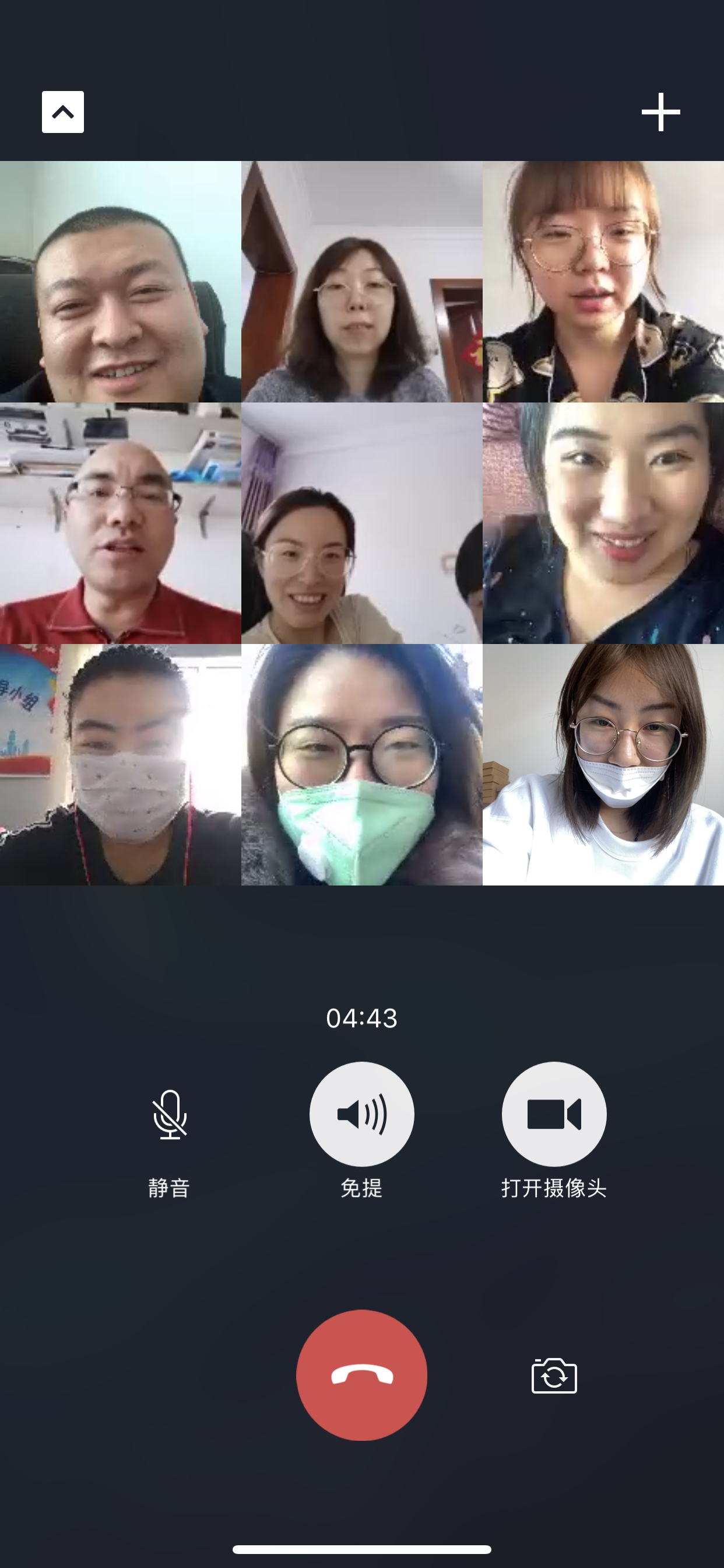Viewport: 724px width, 1568px height.
Task: Toggle speakerphone (免提)
Action: pos(361,1114)
